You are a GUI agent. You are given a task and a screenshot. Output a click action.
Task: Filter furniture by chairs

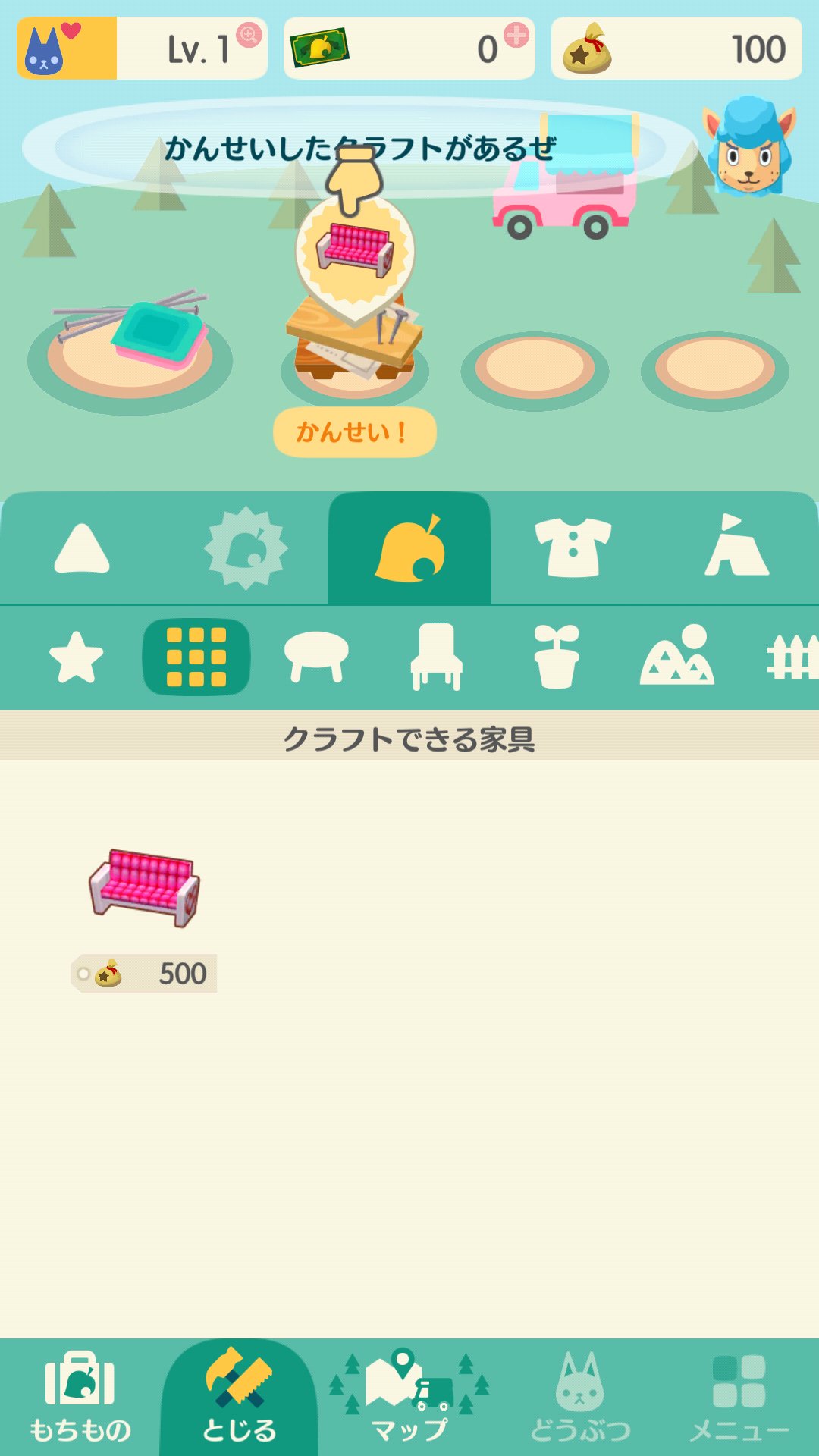pos(436,657)
